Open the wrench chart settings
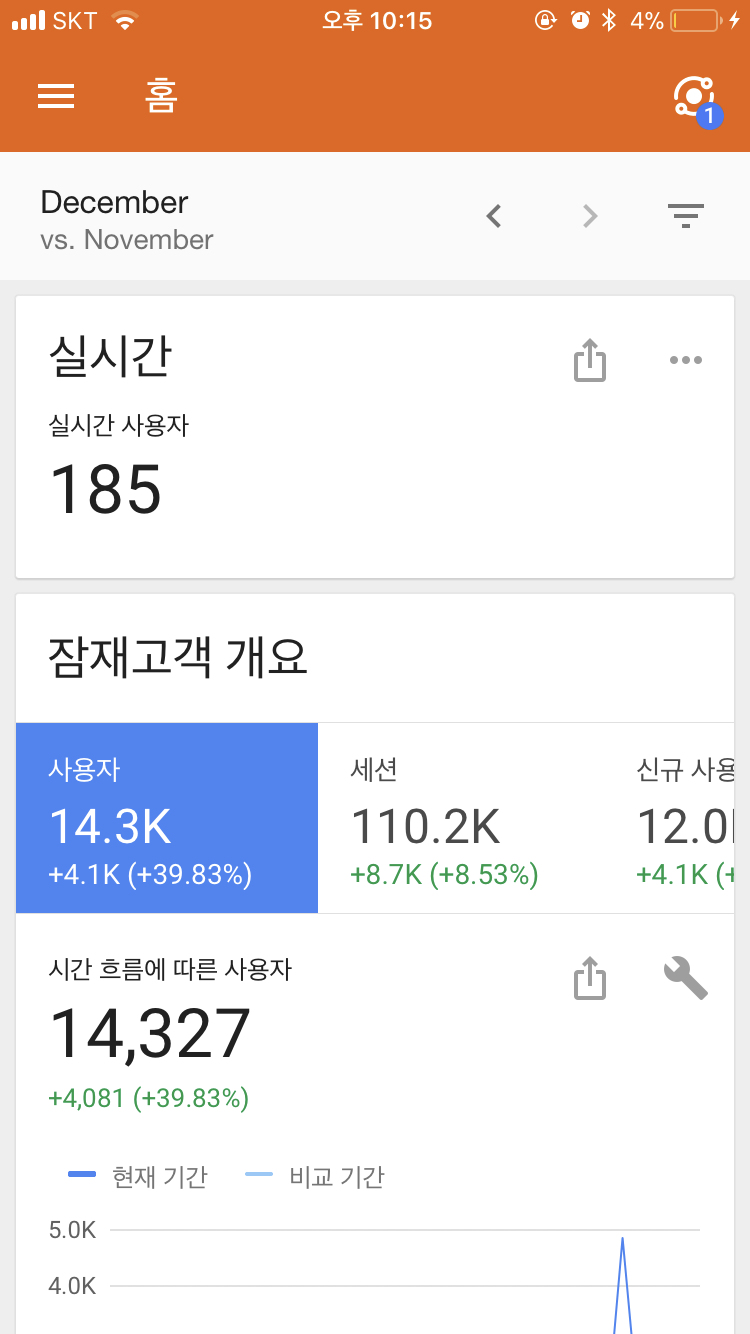This screenshot has width=750, height=1334. click(685, 978)
